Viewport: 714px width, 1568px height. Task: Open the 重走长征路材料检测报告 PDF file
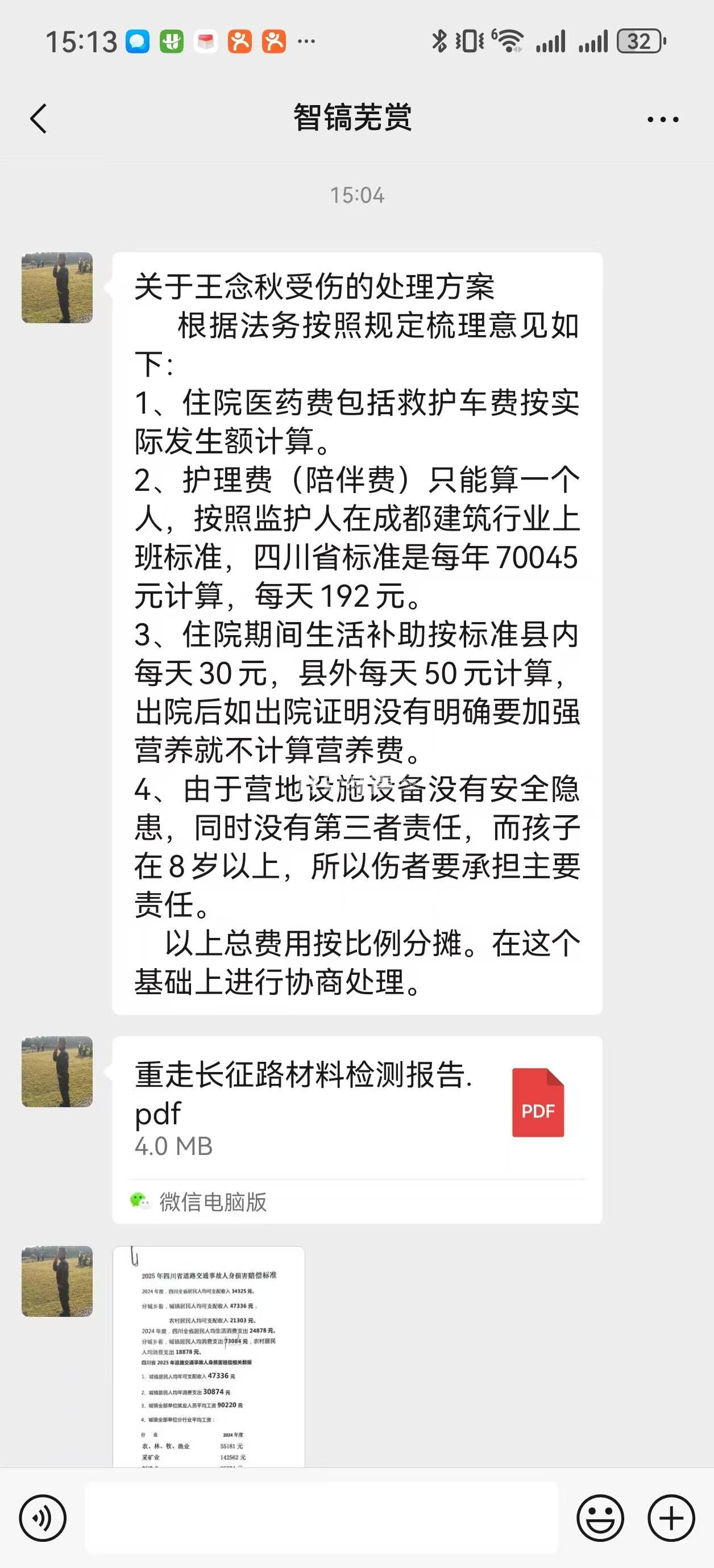click(357, 1108)
